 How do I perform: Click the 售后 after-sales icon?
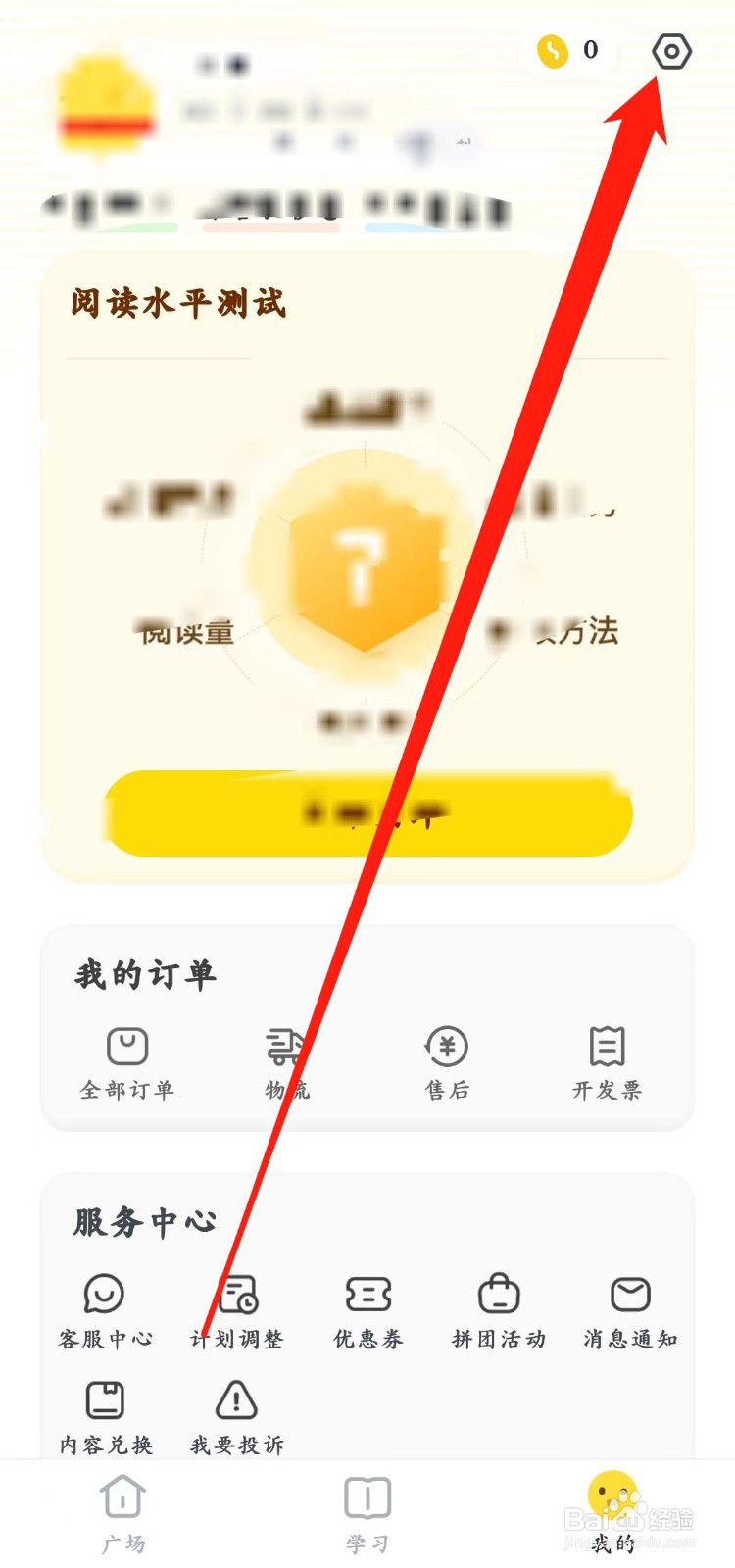[447, 1047]
